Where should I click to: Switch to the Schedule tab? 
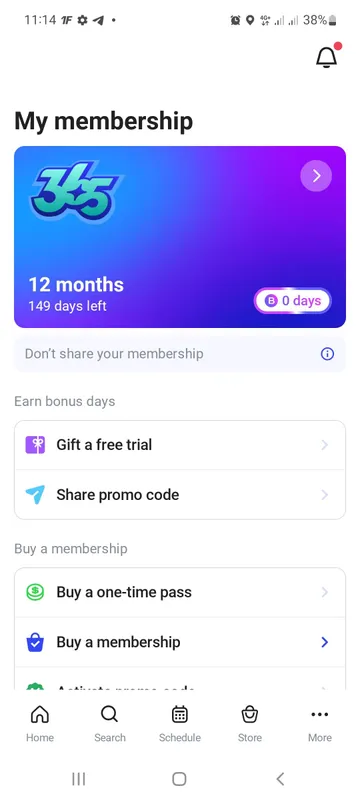[x=179, y=723]
